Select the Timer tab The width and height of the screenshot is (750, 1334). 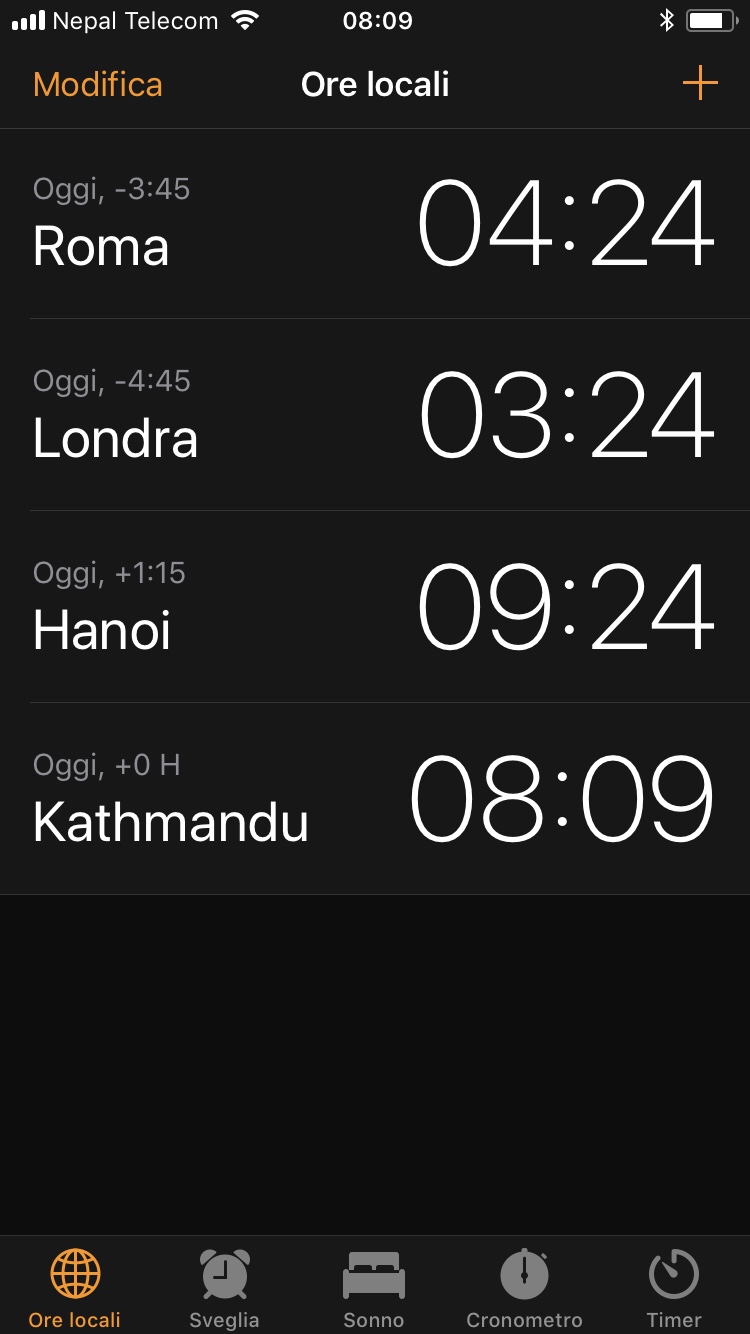click(674, 1286)
